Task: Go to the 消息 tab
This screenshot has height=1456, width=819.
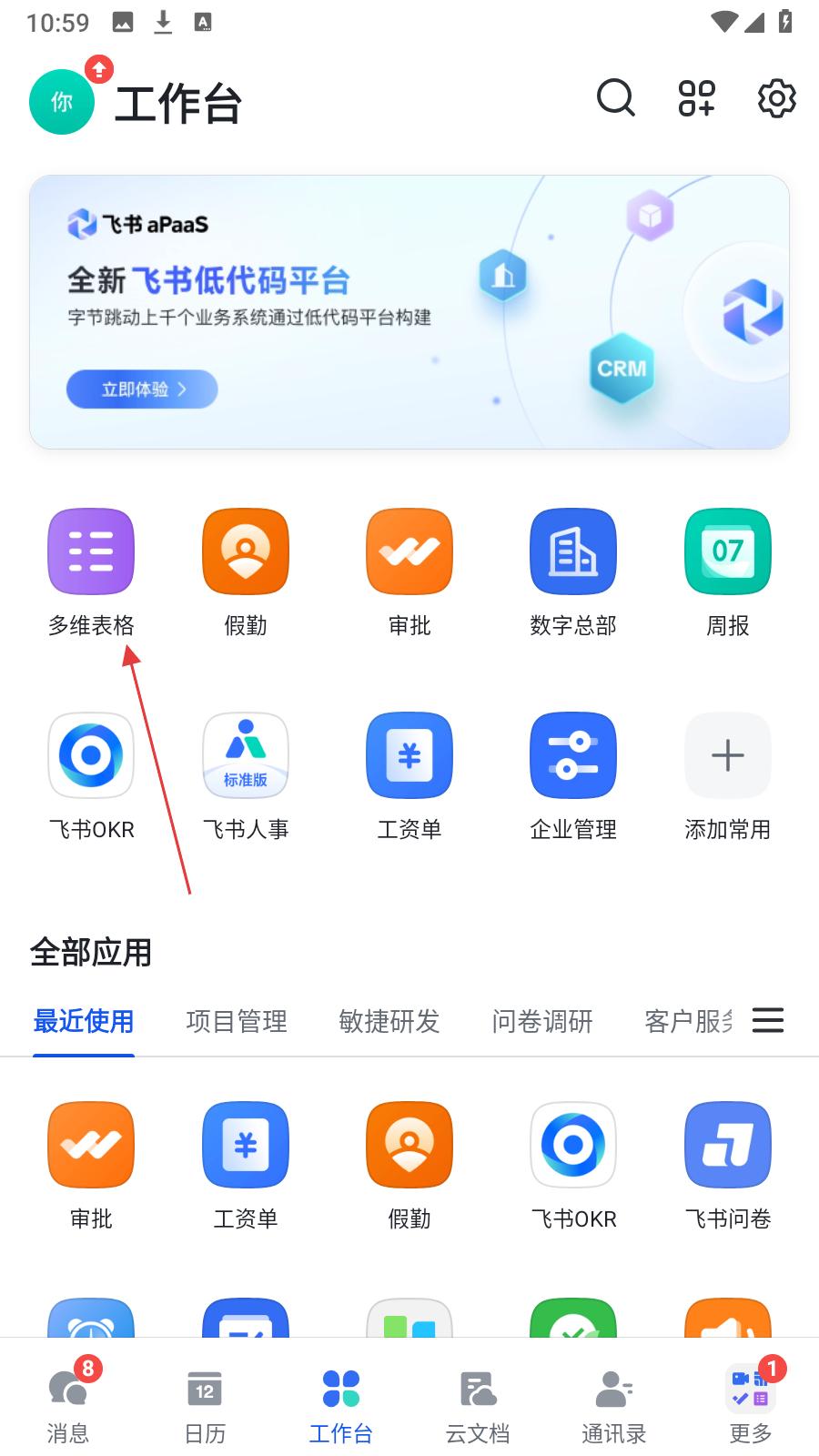Action: click(68, 1406)
